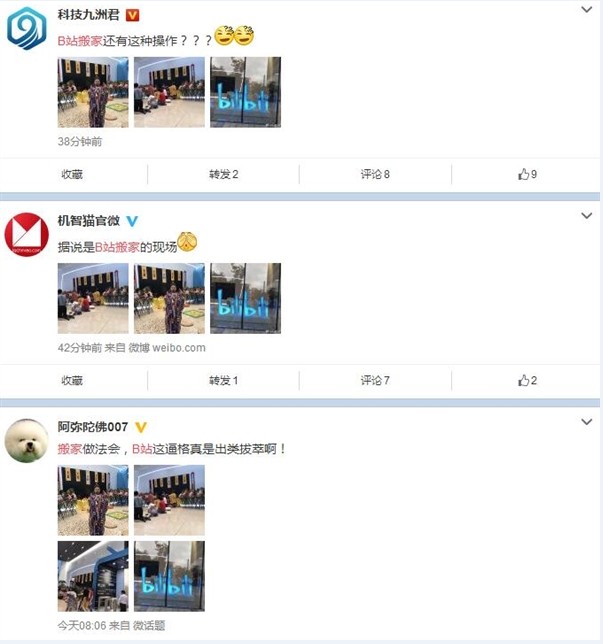
Task: Tap 收藏 under 科技九洲君's post
Action: click(x=72, y=174)
